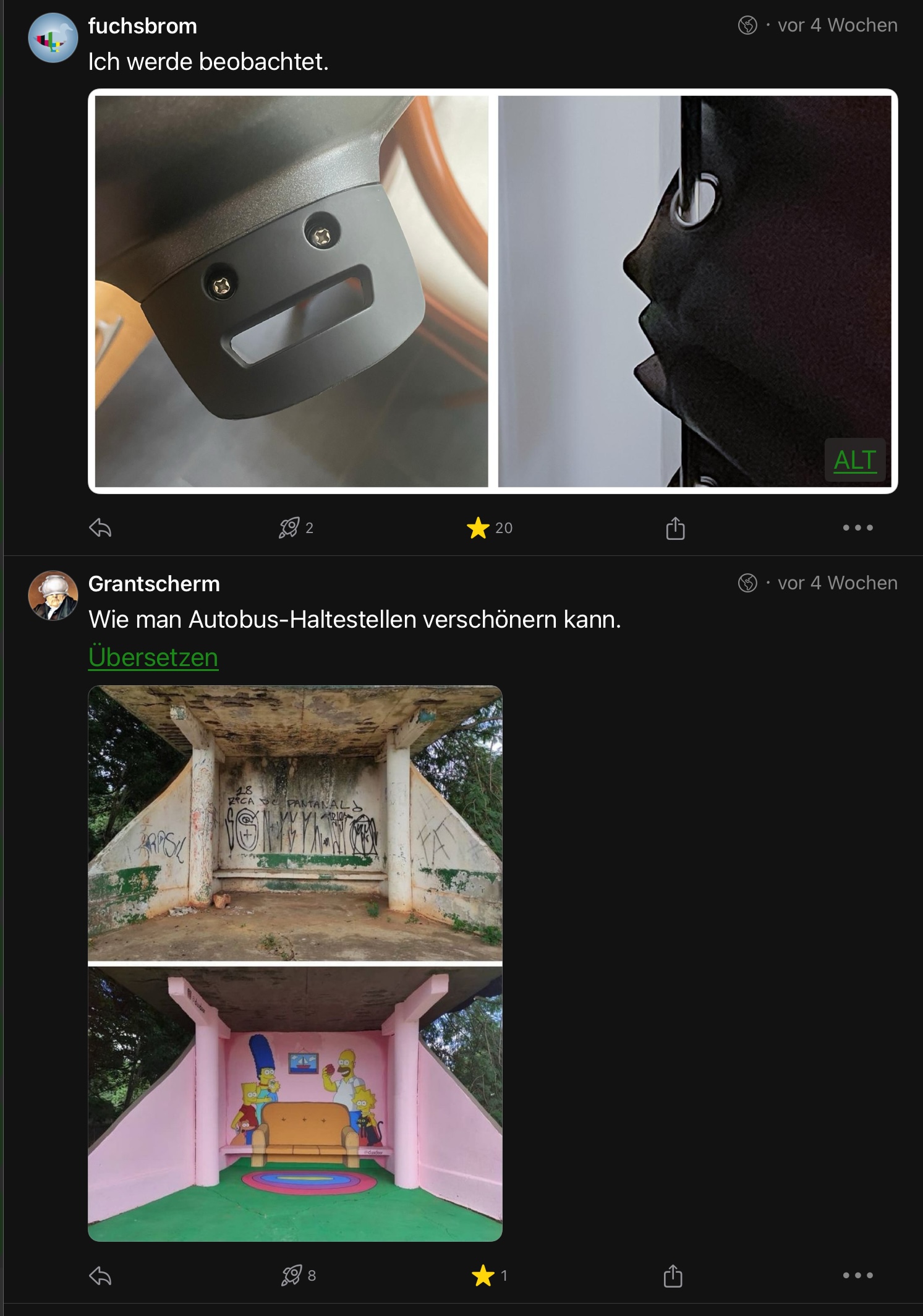The width and height of the screenshot is (923, 1316).
Task: Share fuchsbrom's post
Action: coord(675,528)
